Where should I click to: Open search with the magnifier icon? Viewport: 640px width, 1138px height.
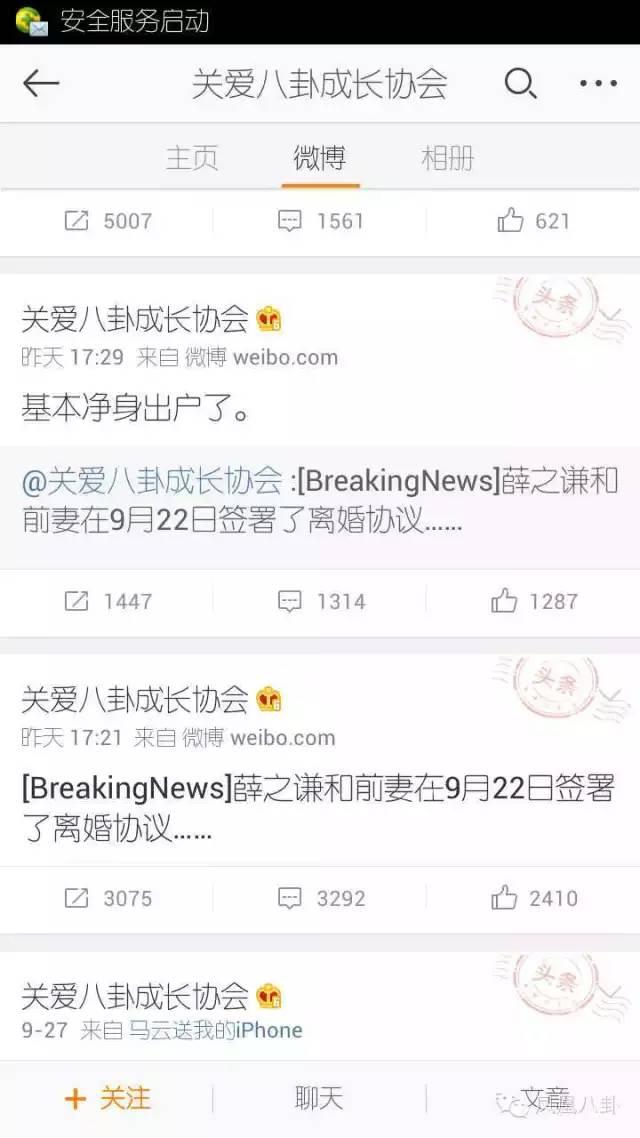coord(520,84)
